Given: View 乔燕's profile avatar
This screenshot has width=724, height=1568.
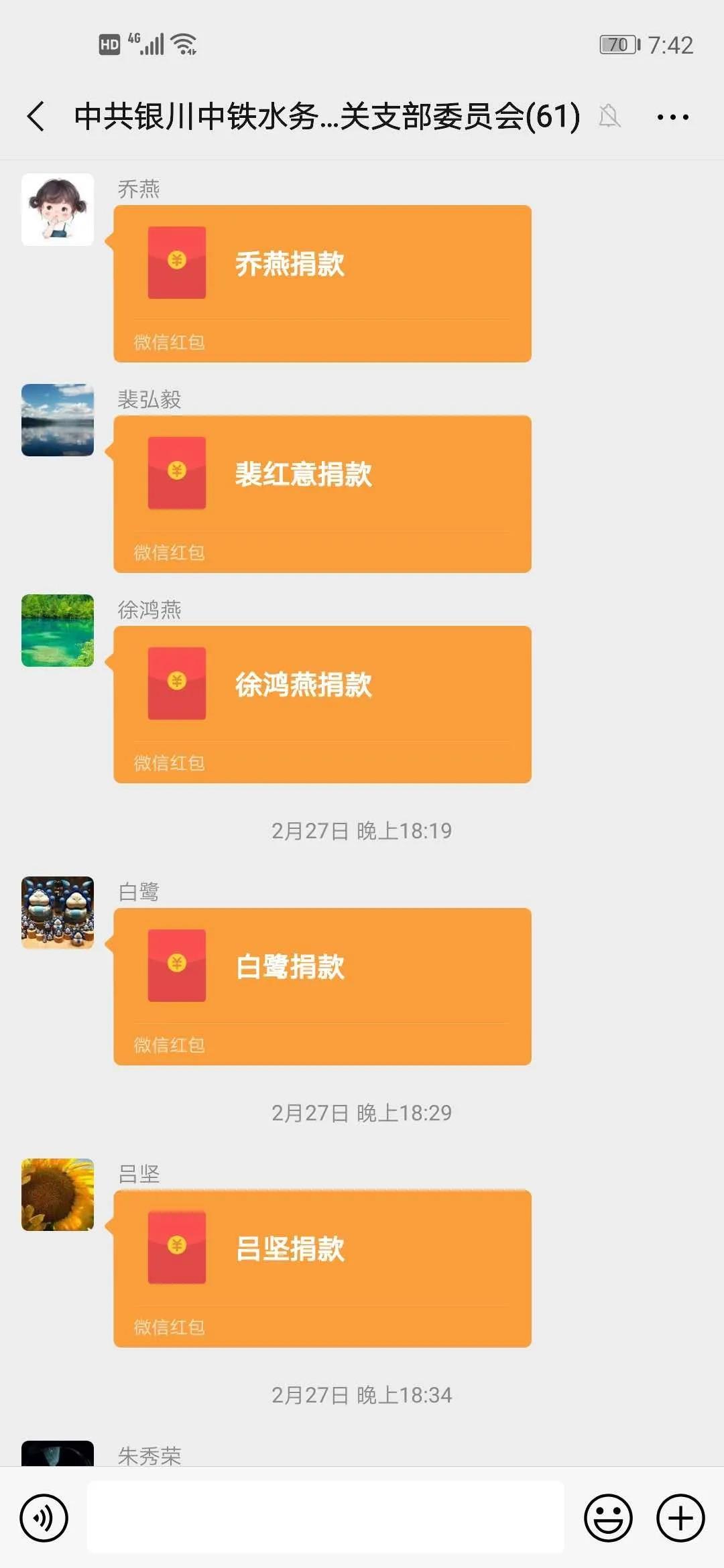Looking at the screenshot, I should click(58, 210).
